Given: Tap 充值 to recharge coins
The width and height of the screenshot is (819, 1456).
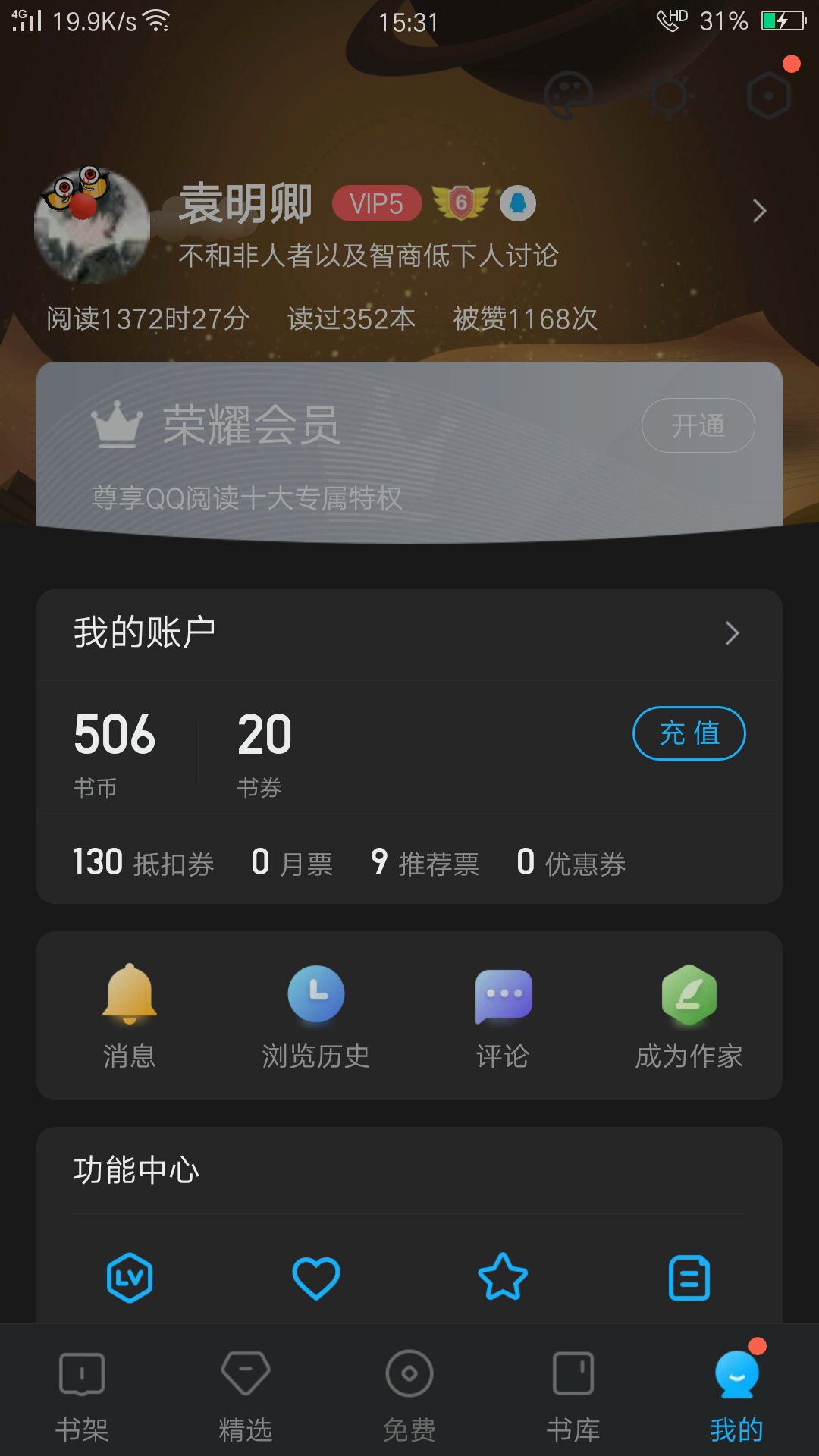Looking at the screenshot, I should 689,733.
